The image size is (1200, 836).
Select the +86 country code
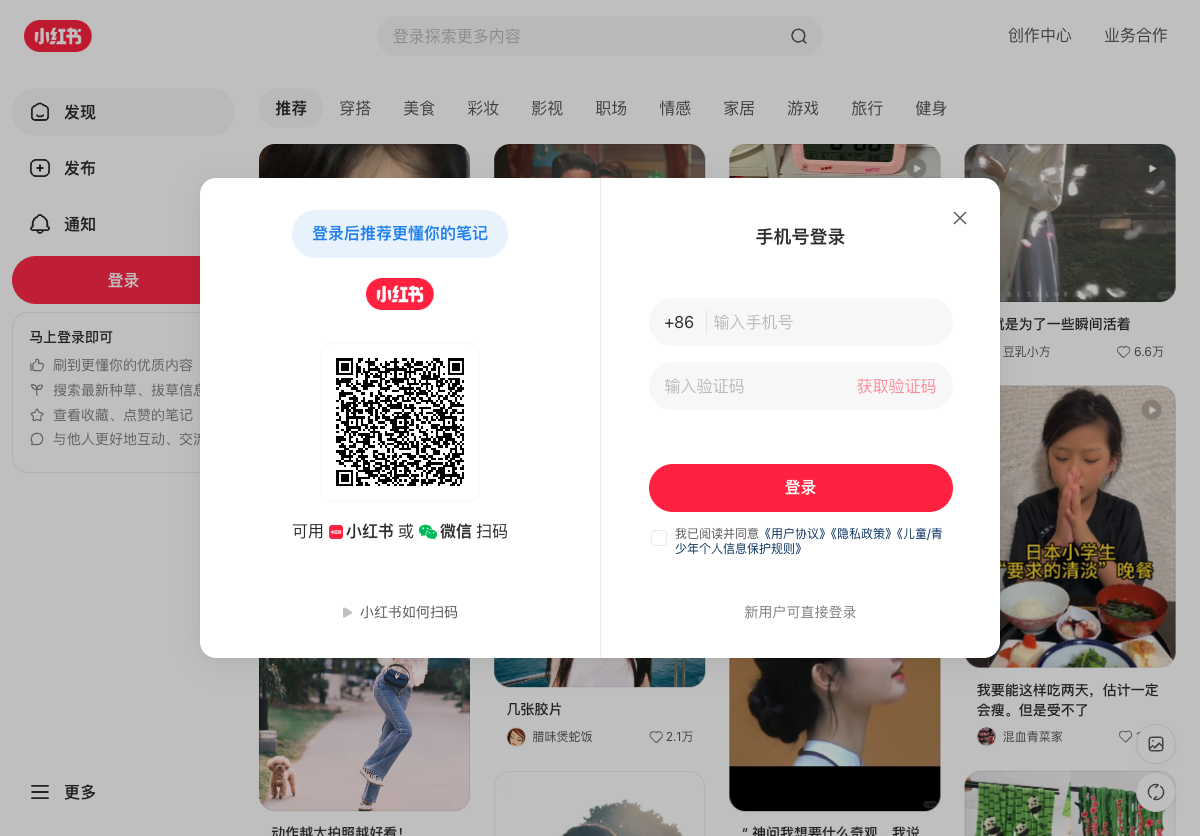click(679, 322)
